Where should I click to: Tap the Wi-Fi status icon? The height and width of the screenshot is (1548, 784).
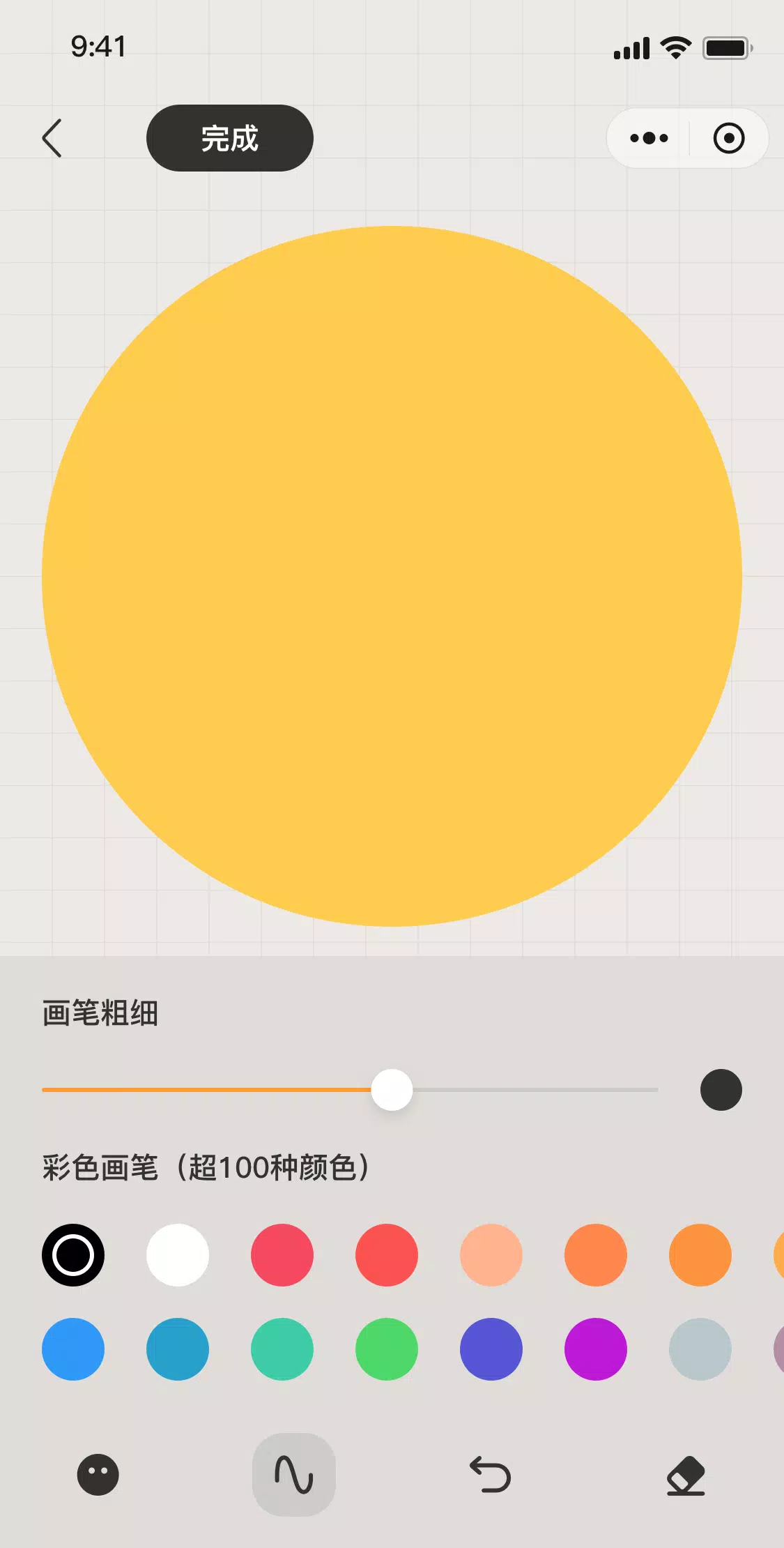pos(673,47)
